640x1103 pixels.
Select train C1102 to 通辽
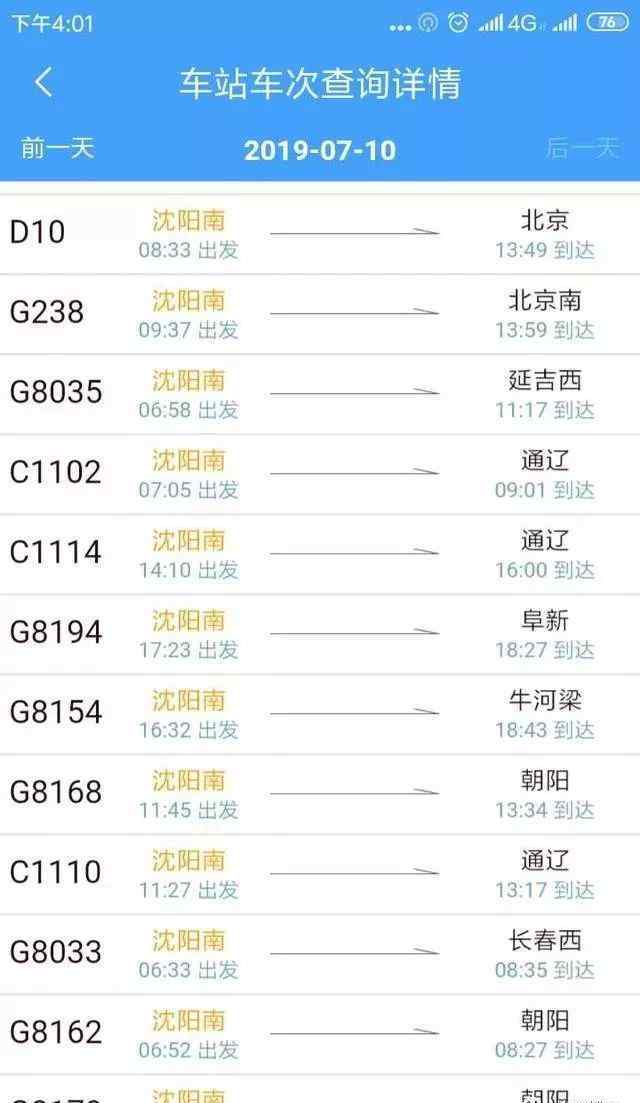tap(320, 475)
